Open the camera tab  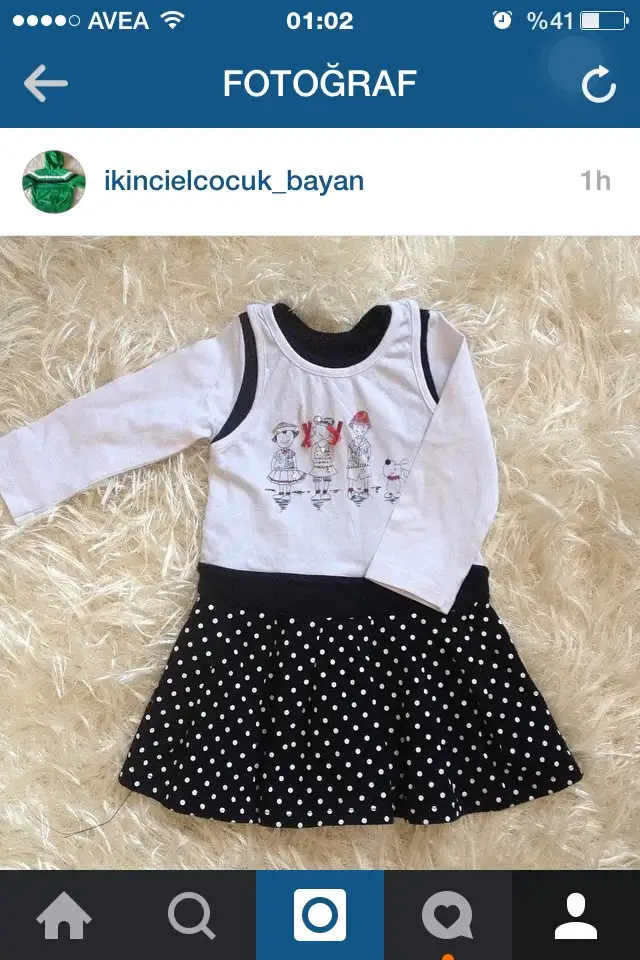coord(320,915)
